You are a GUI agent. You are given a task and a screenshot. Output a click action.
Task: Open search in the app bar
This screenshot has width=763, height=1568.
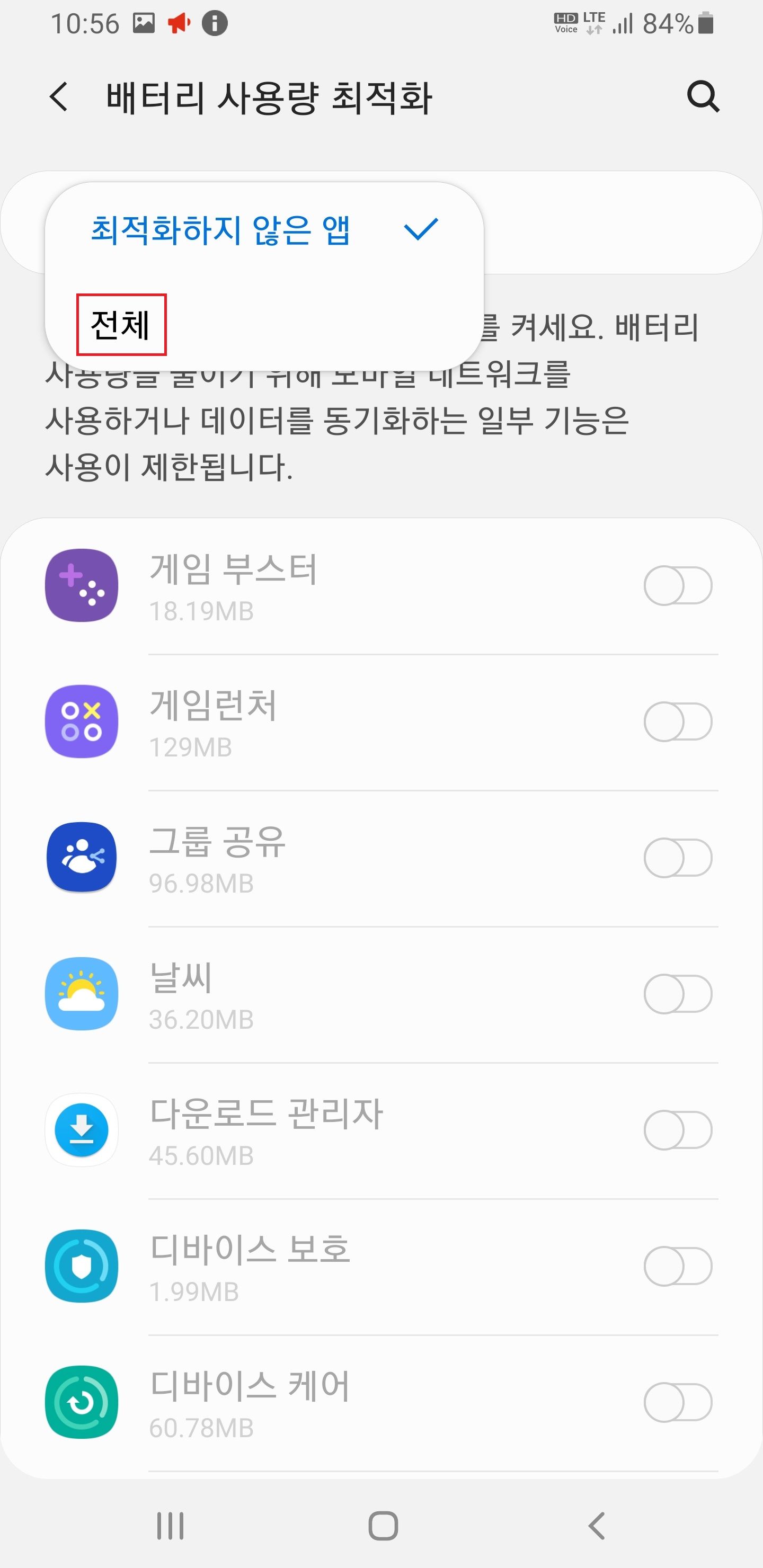tap(703, 97)
